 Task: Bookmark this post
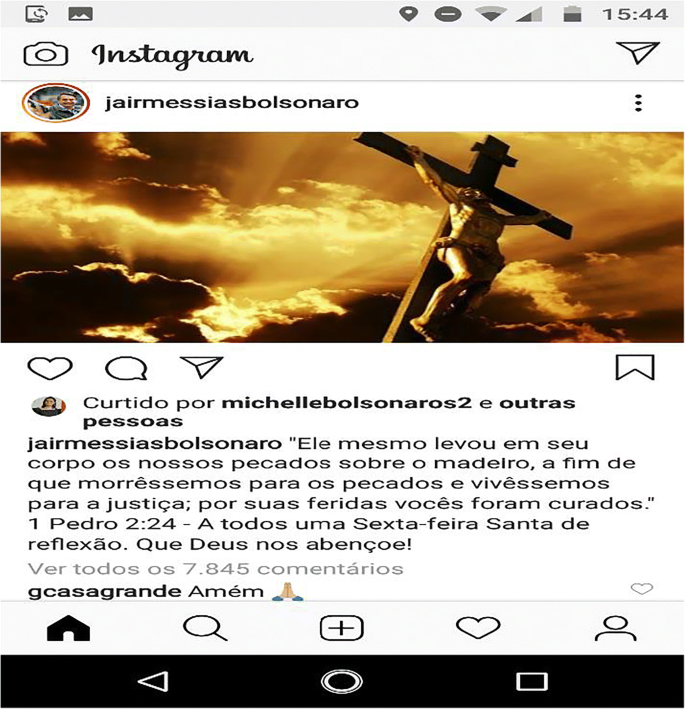click(634, 368)
